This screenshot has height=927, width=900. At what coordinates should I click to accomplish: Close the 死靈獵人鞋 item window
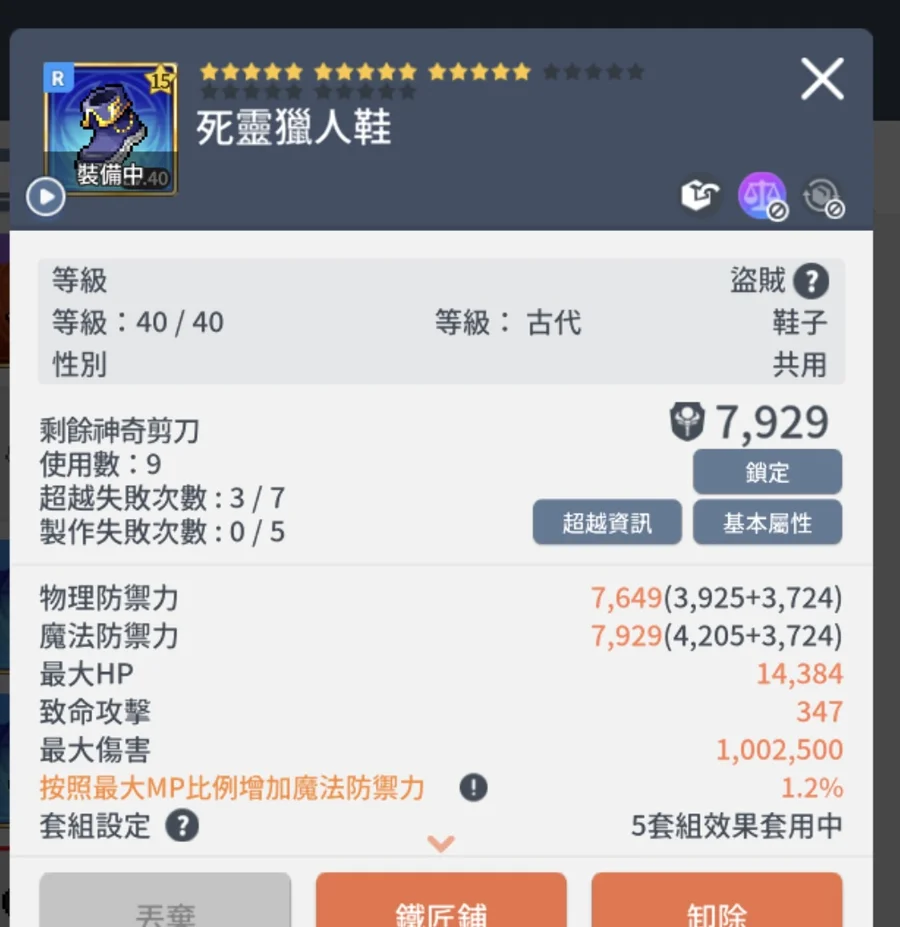point(822,79)
